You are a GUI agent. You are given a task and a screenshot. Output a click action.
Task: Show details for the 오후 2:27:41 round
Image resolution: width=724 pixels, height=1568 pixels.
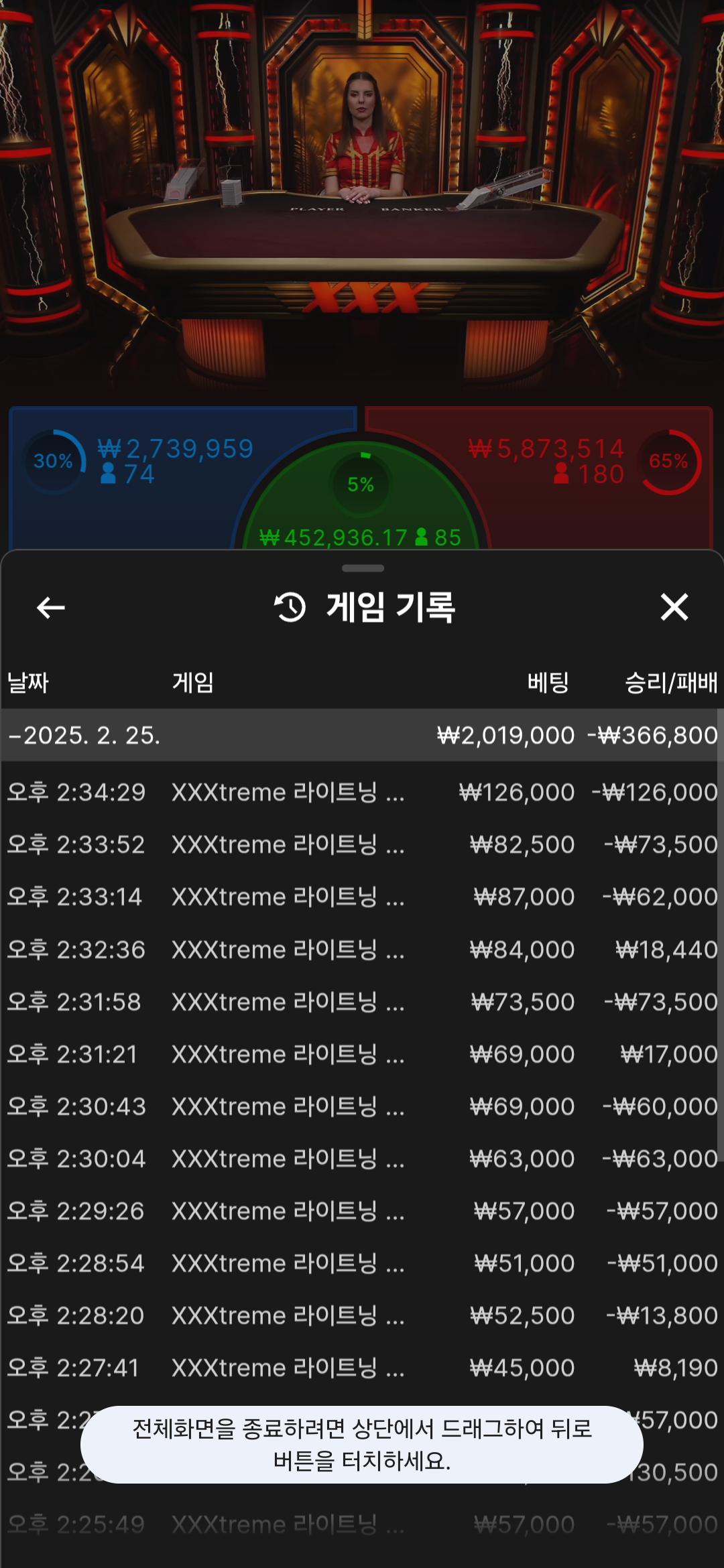tap(362, 1368)
